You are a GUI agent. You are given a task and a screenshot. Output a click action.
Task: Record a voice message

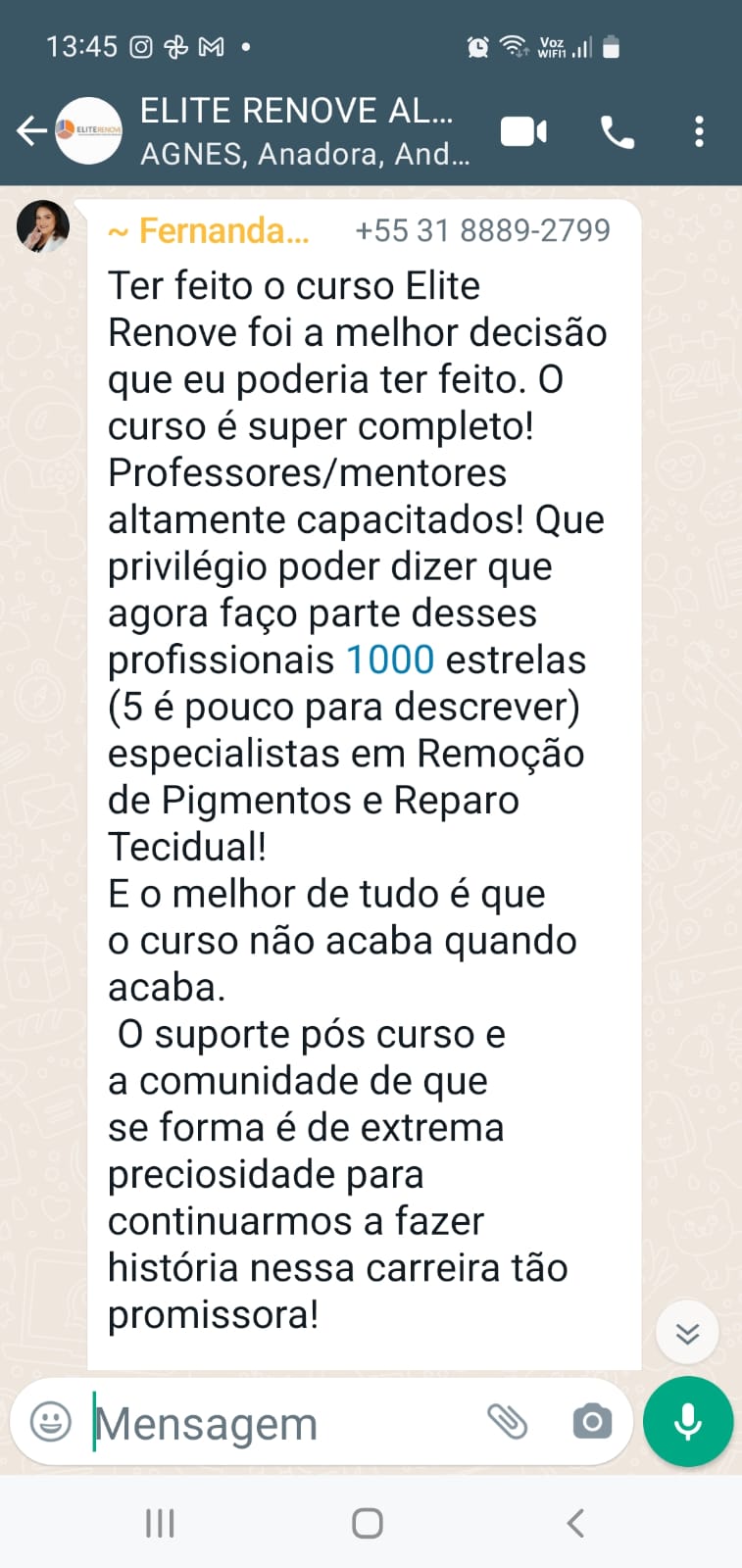click(688, 1421)
